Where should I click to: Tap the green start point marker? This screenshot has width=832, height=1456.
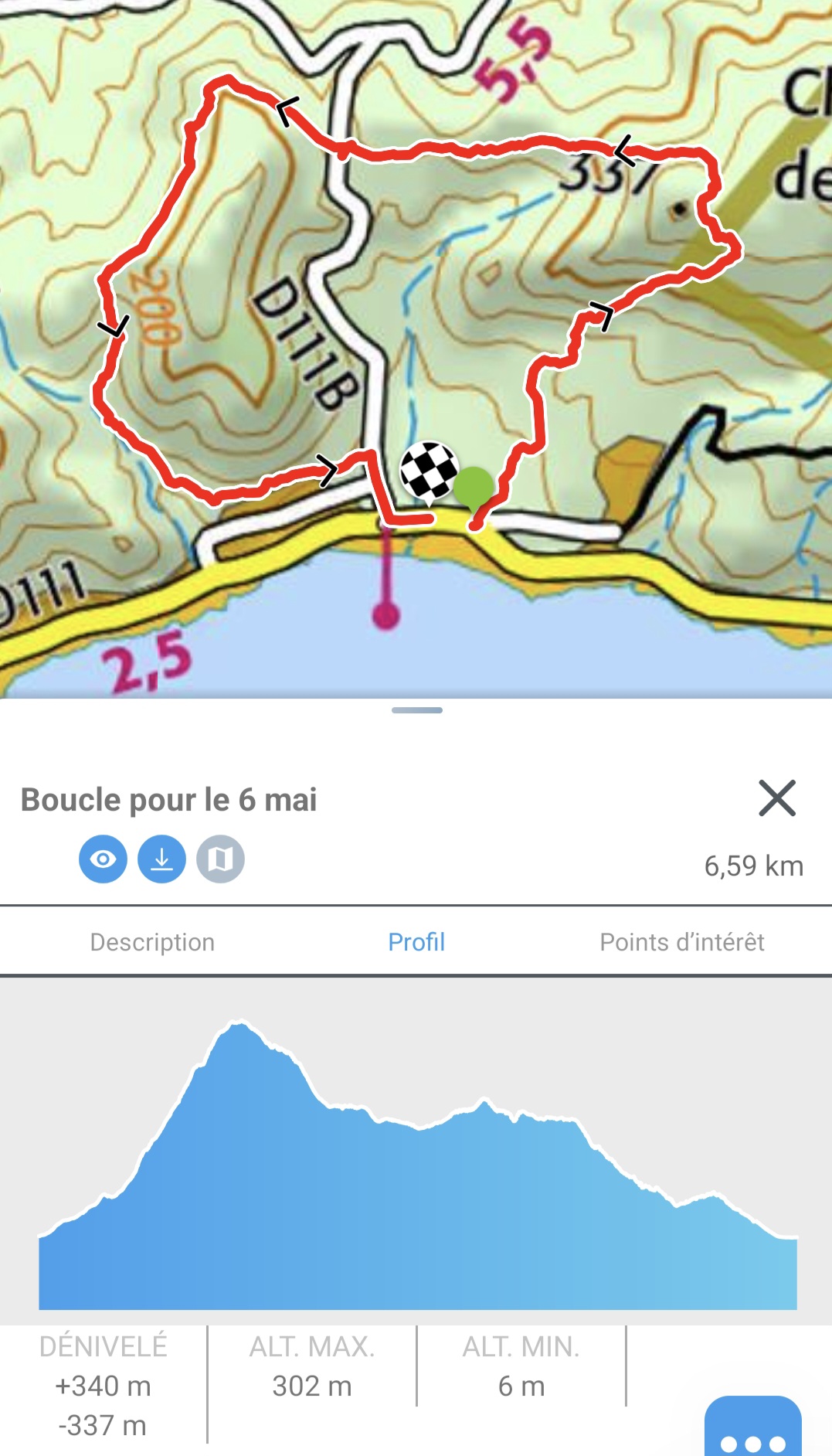(x=474, y=487)
